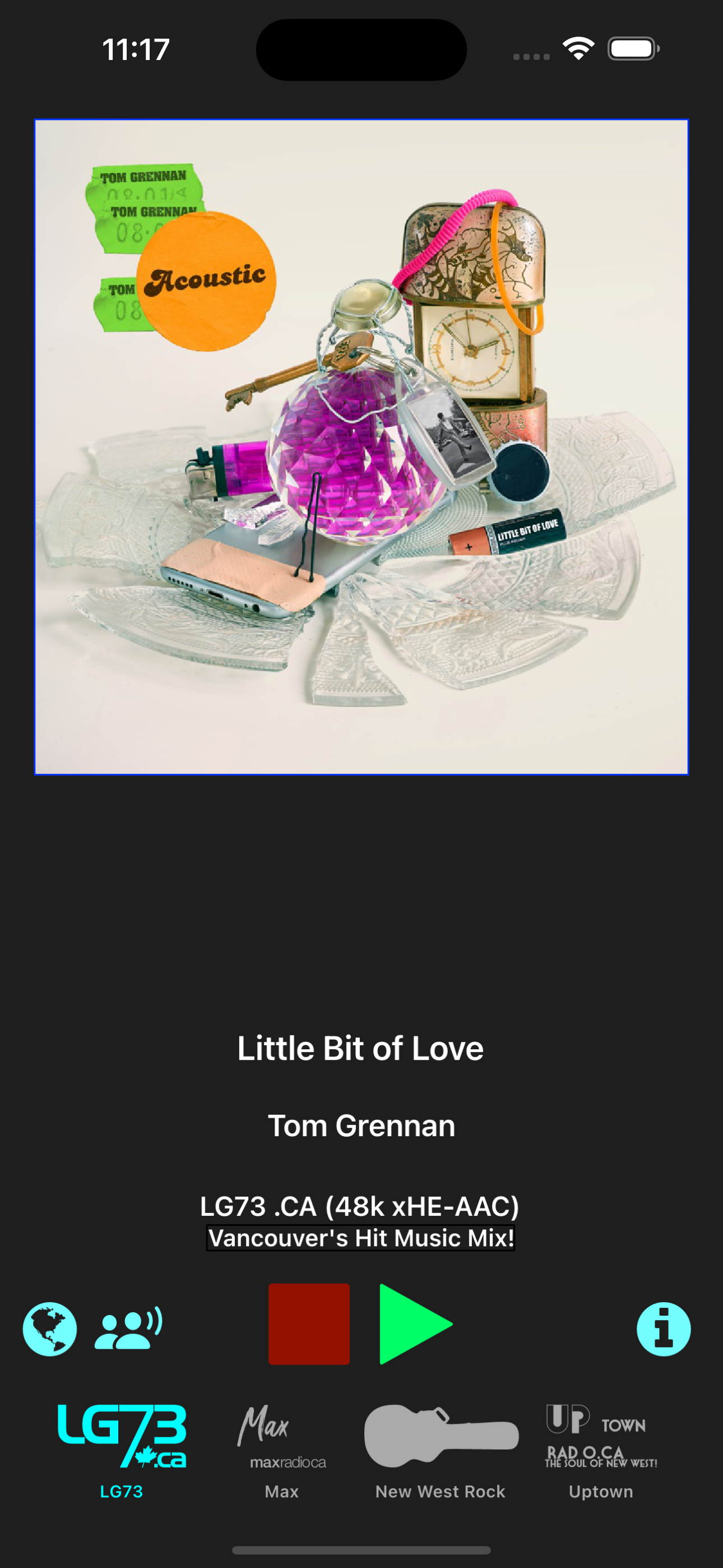Screen dimensions: 723x1568
Task: Show the info details
Action: 664,1329
